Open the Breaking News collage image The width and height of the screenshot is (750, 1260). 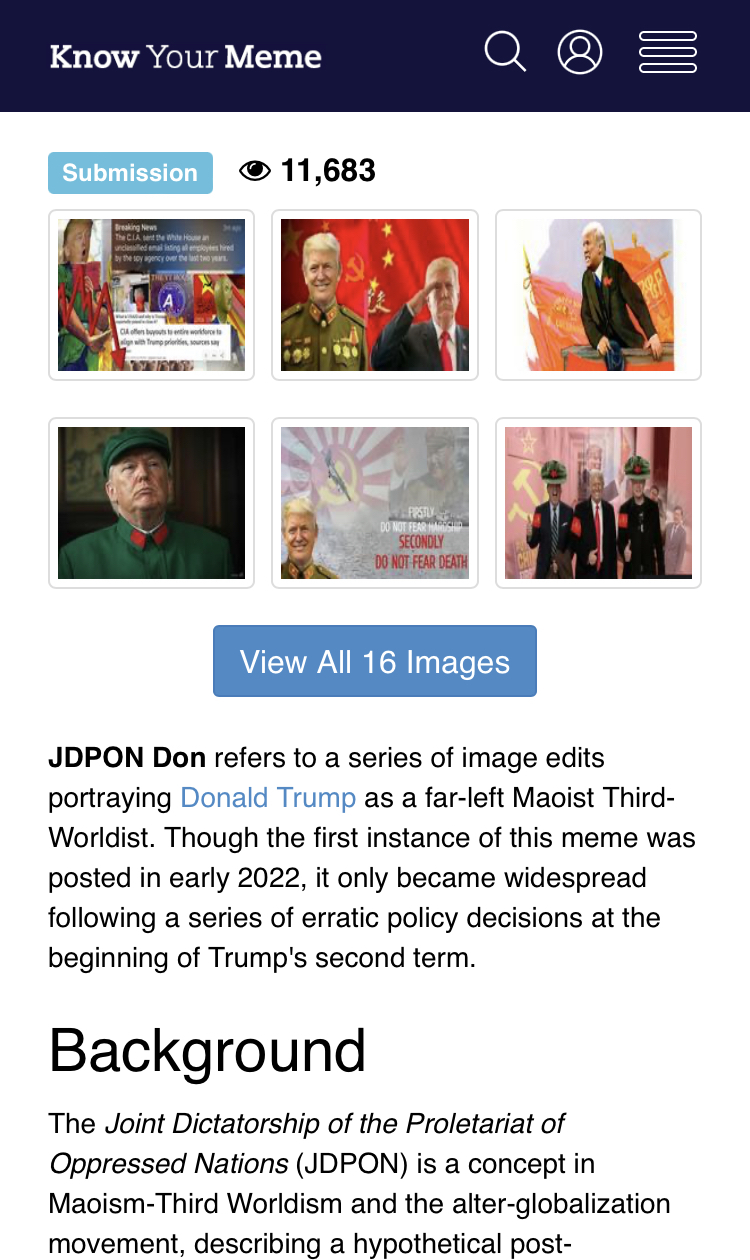[151, 295]
